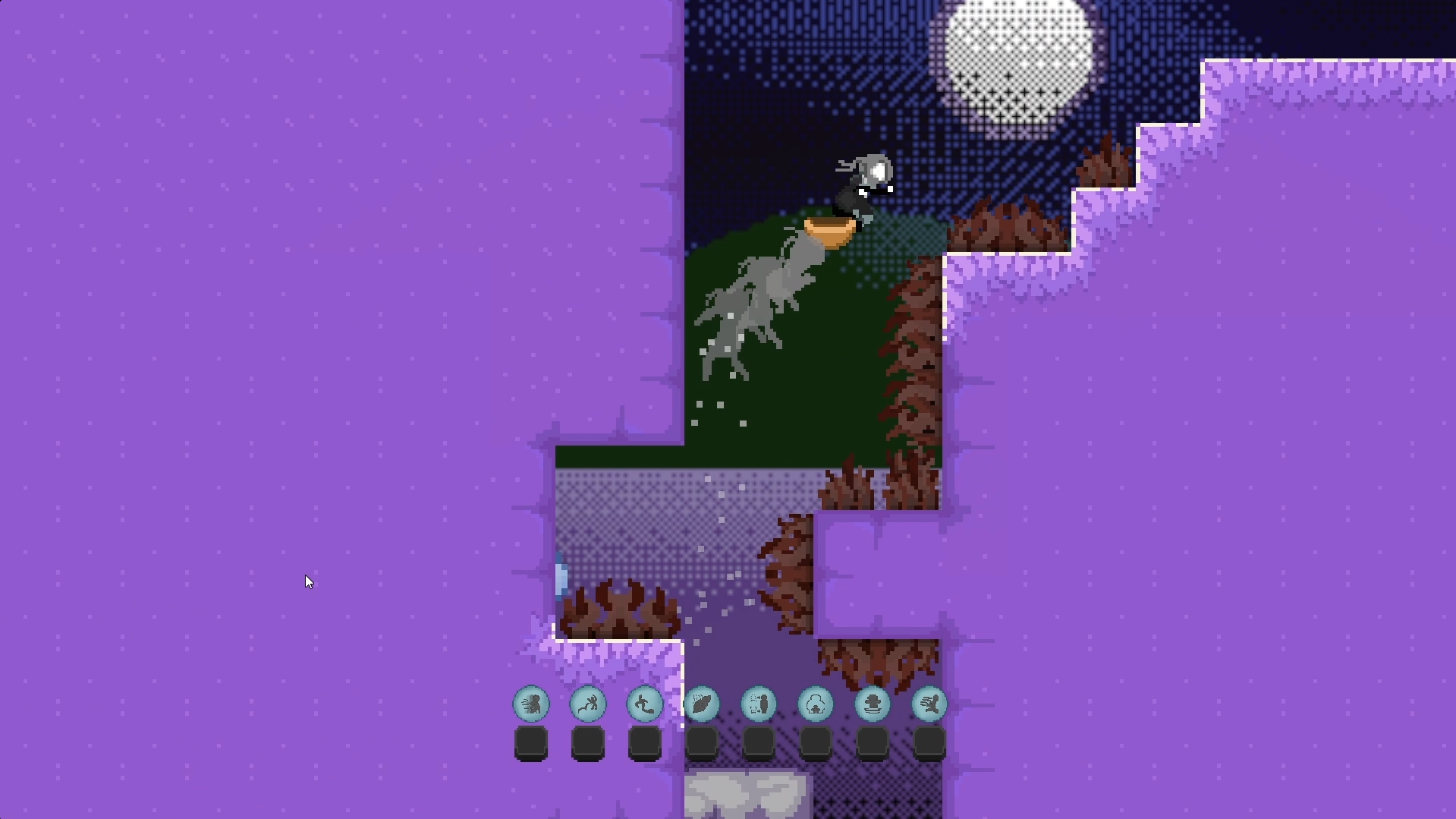Activate the blurred dash ability icon

pos(531,704)
